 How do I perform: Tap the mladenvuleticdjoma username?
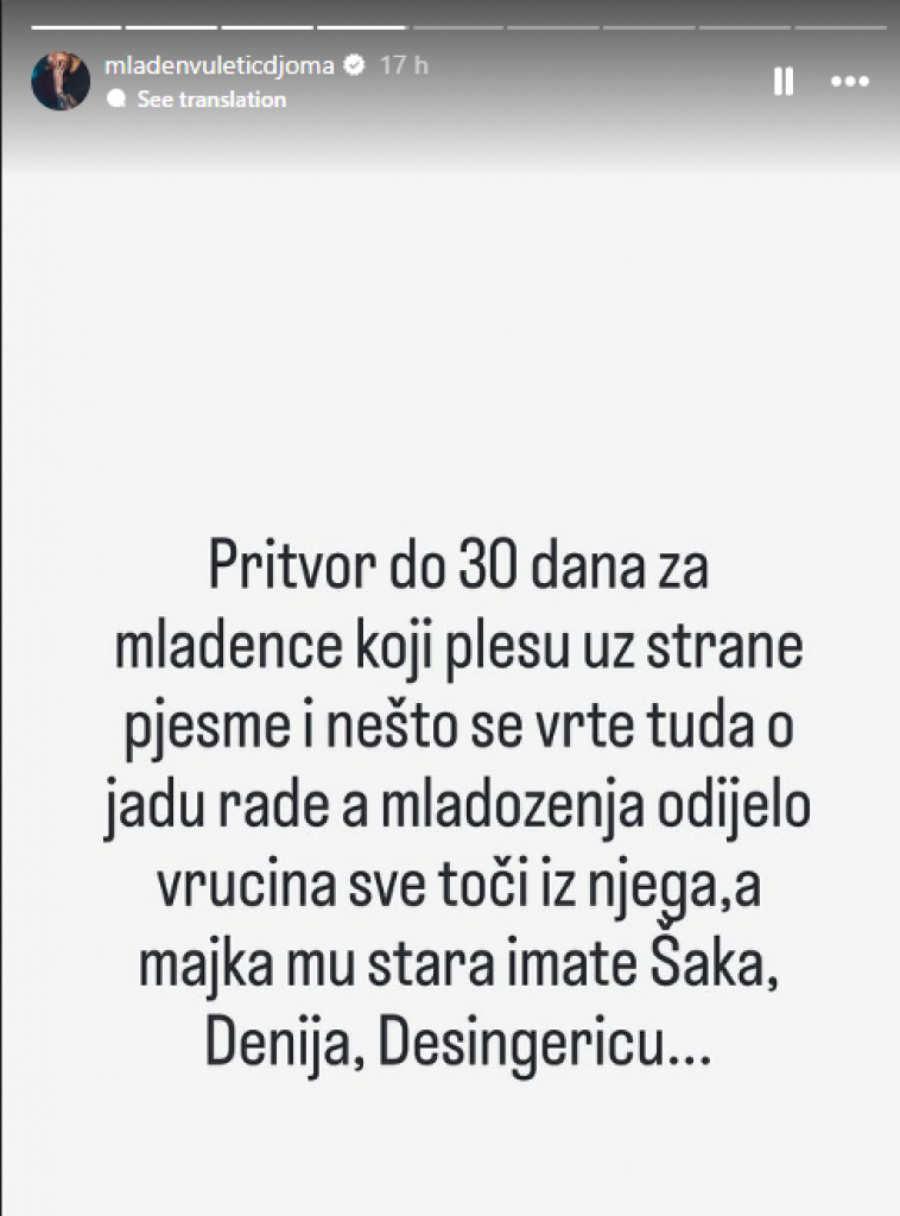pos(219,66)
